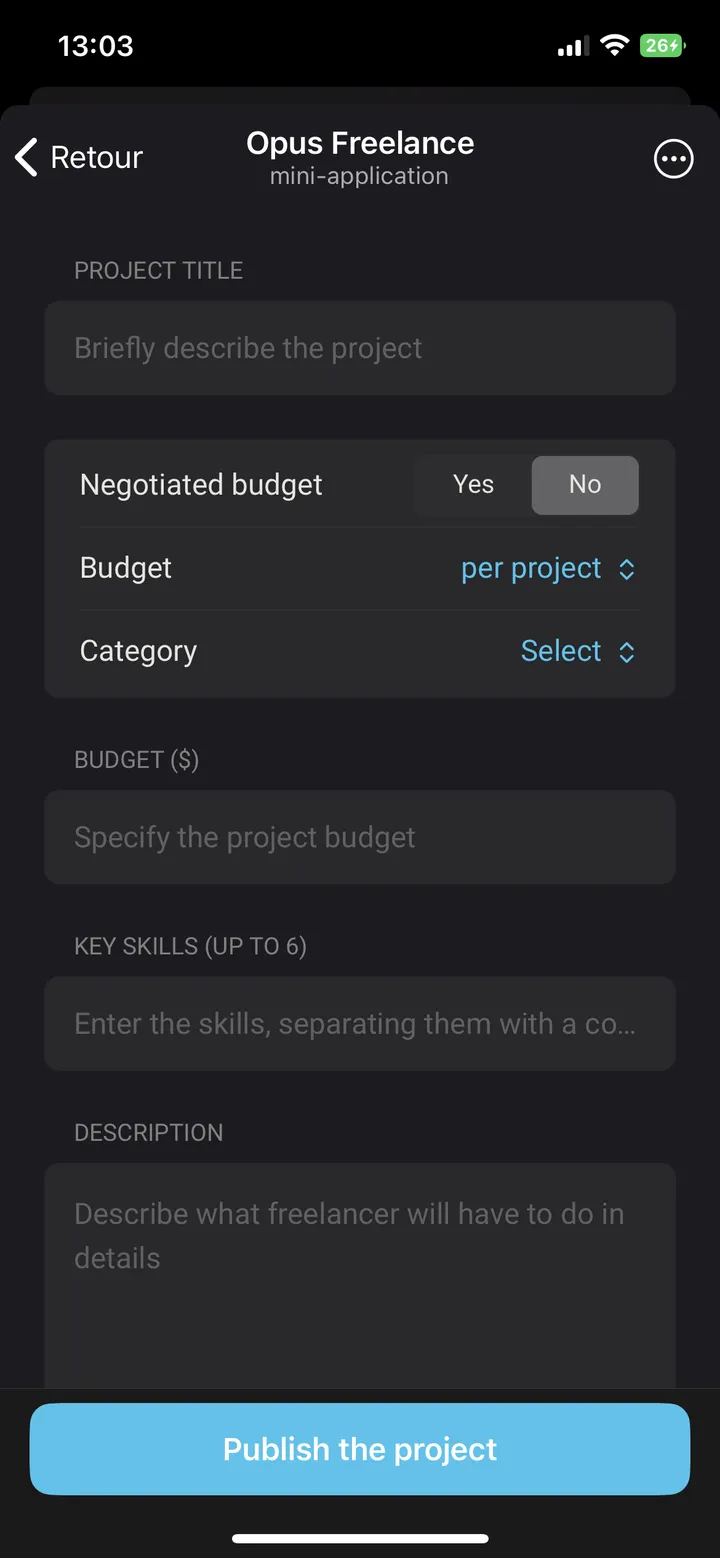Keep 'No' selected for negotiated budget
The image size is (720, 1558).
(585, 484)
